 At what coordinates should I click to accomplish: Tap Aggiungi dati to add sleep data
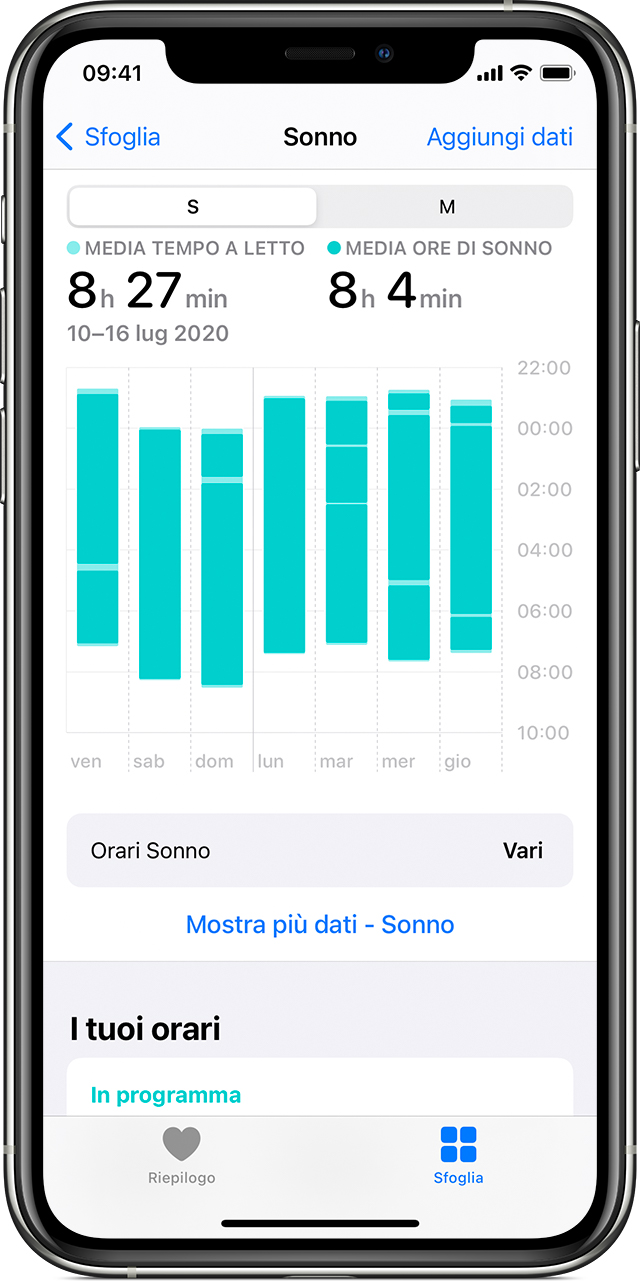pyautogui.click(x=499, y=137)
